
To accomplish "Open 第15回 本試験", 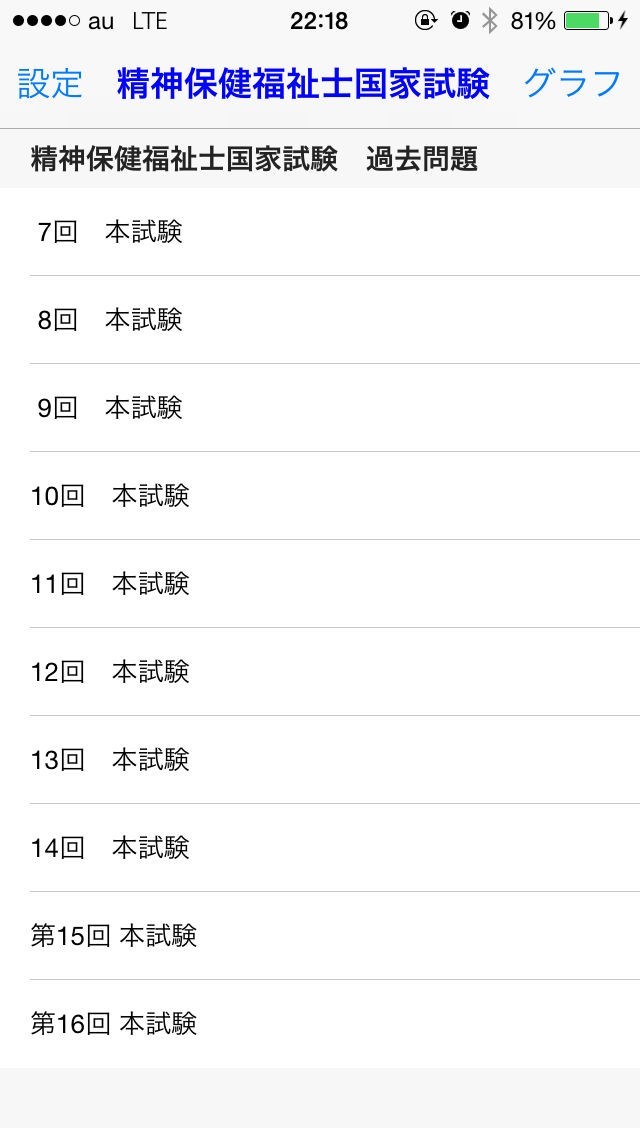I will [x=320, y=936].
